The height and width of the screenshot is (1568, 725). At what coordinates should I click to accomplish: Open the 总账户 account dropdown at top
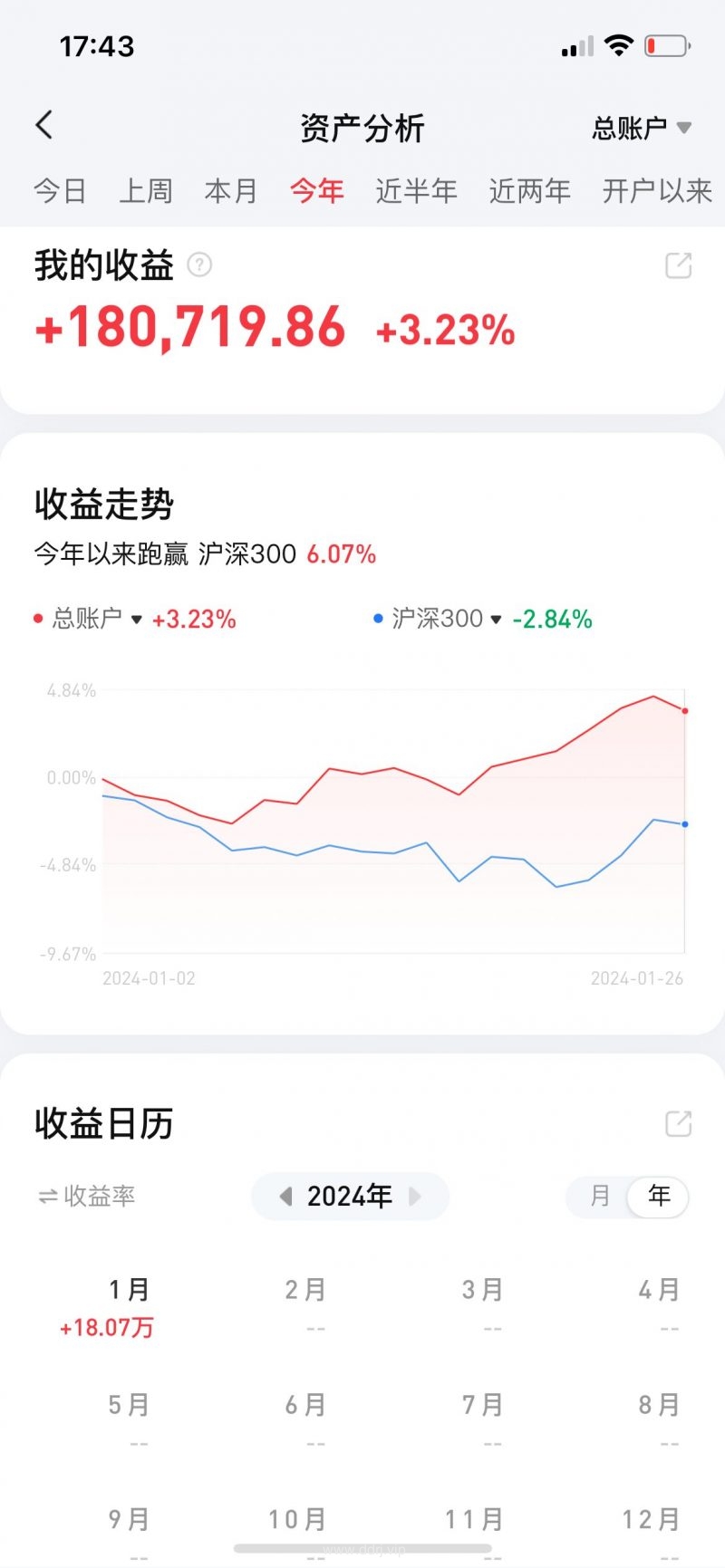pyautogui.click(x=642, y=128)
